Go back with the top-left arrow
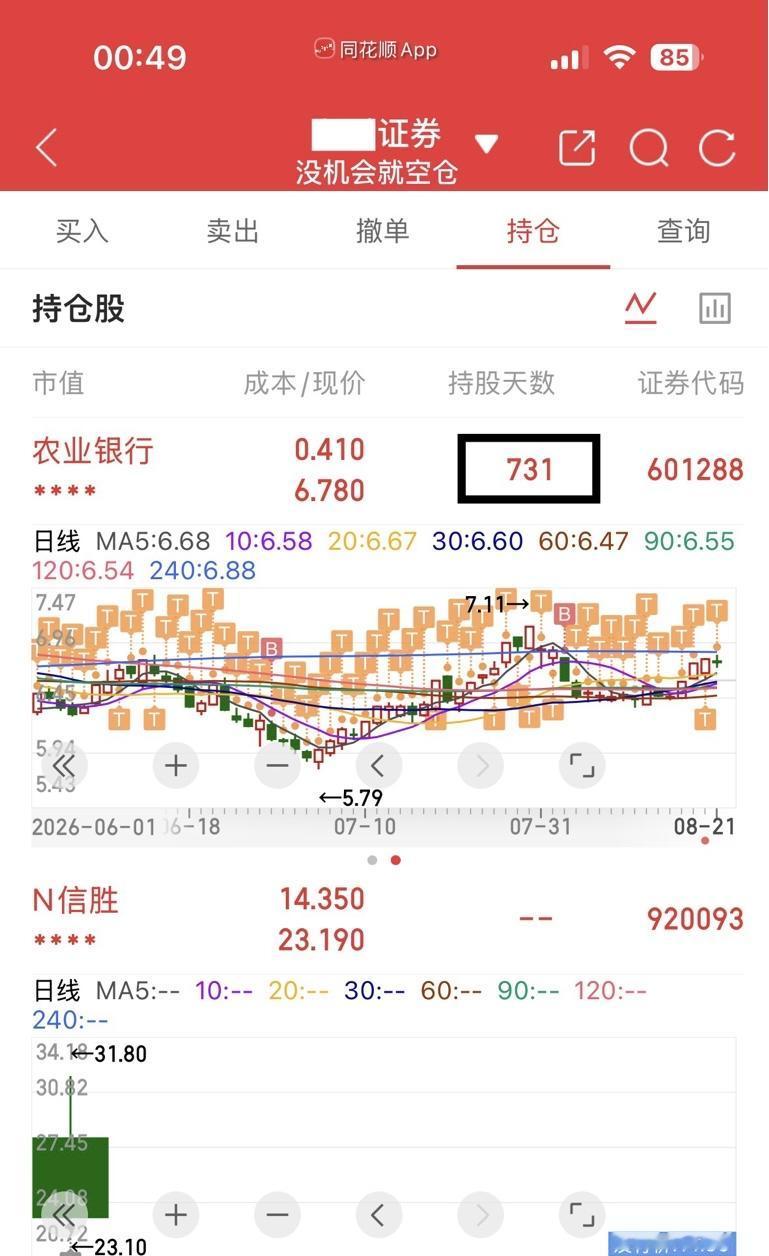Image resolution: width=769 pixels, height=1256 pixels. click(46, 149)
